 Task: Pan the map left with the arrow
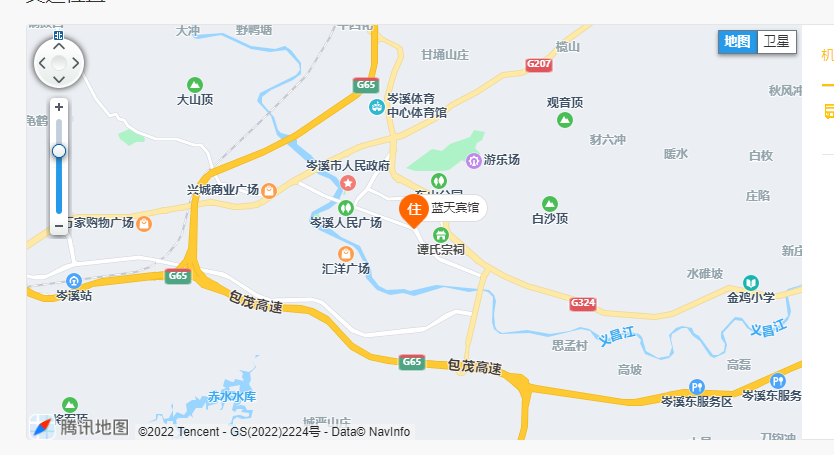click(x=42, y=63)
